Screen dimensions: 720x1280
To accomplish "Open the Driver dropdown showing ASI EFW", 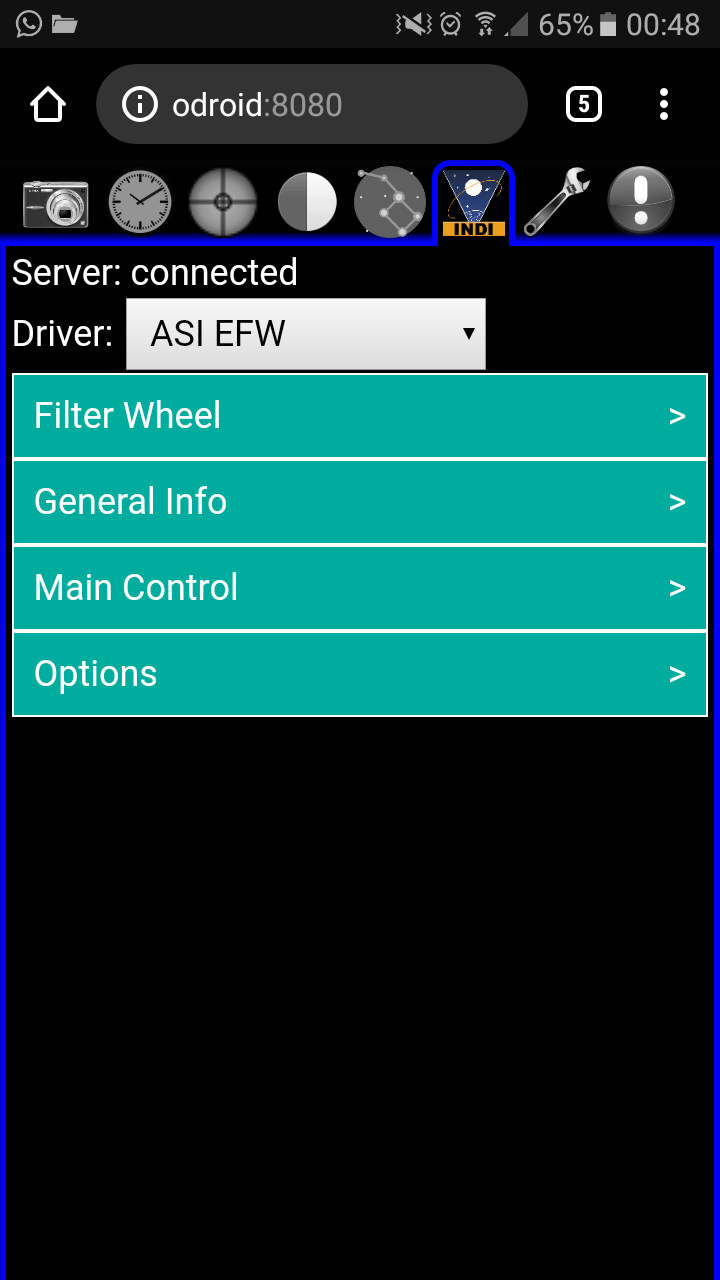I will 306,334.
